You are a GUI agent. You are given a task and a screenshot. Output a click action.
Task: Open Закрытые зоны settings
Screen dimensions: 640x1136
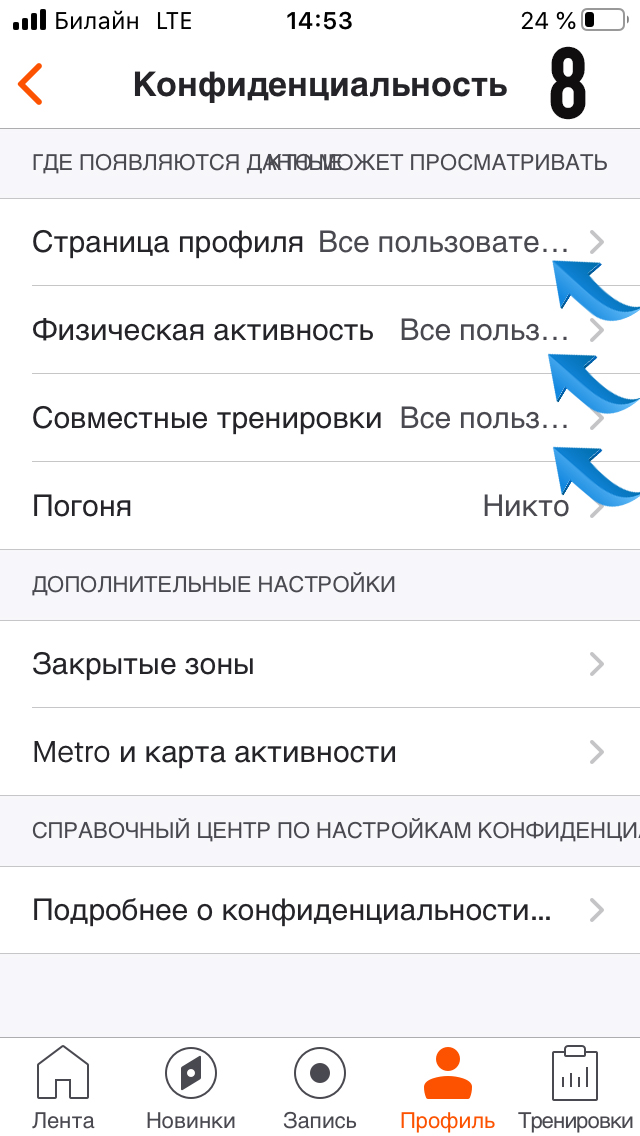[x=318, y=664]
